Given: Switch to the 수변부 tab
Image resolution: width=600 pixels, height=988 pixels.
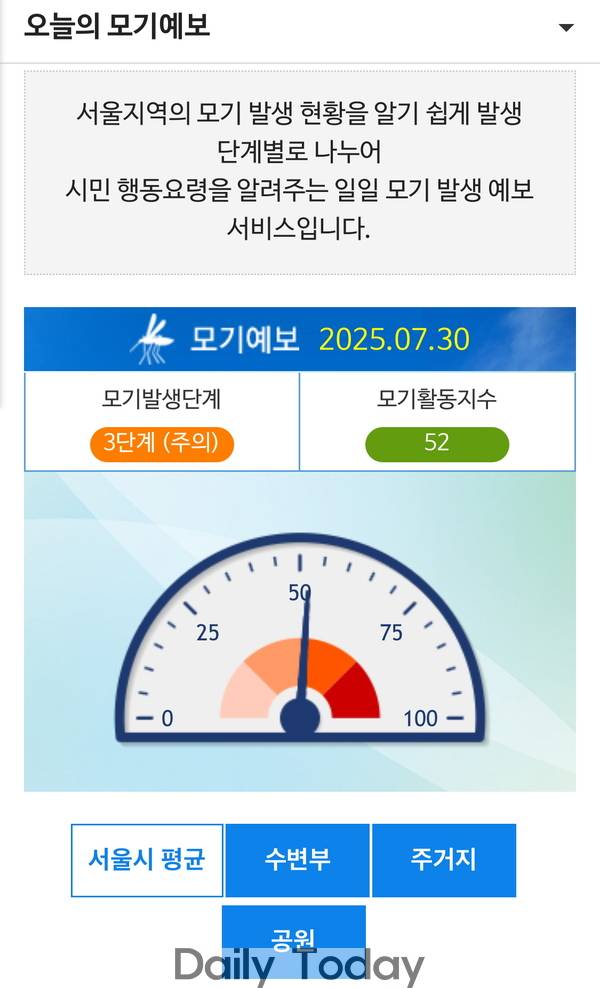Looking at the screenshot, I should (x=297, y=860).
